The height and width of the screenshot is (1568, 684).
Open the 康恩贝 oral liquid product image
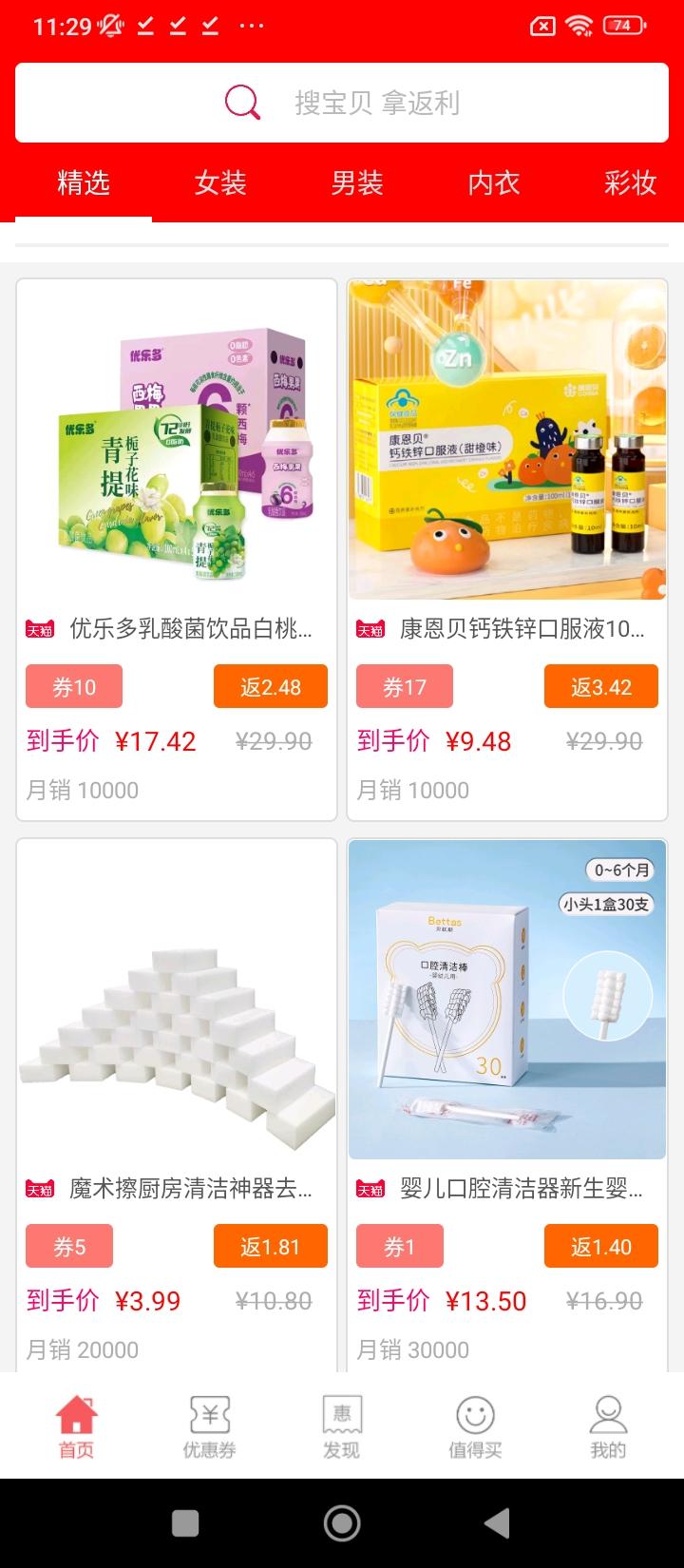[506, 440]
